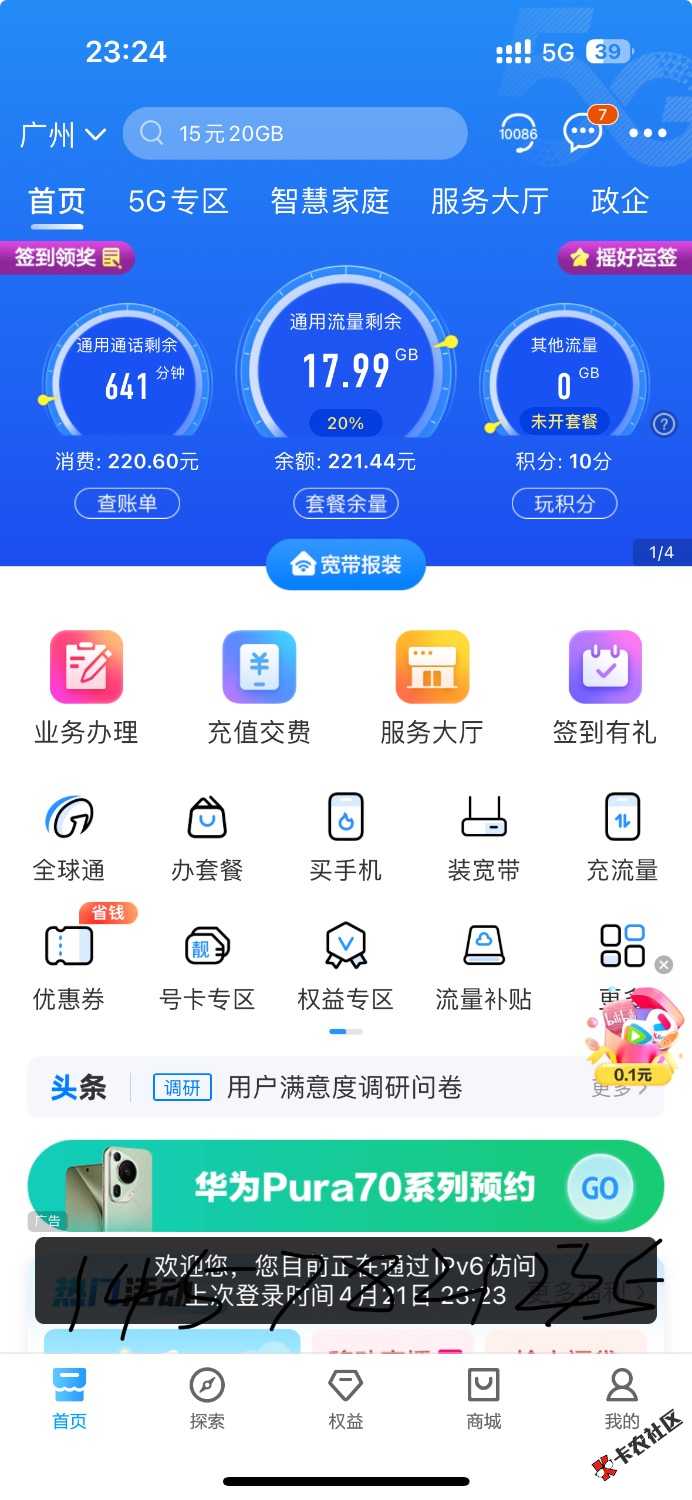This screenshot has width=692, height=1500.
Task: Contact 10086 customer service
Action: pyautogui.click(x=517, y=133)
